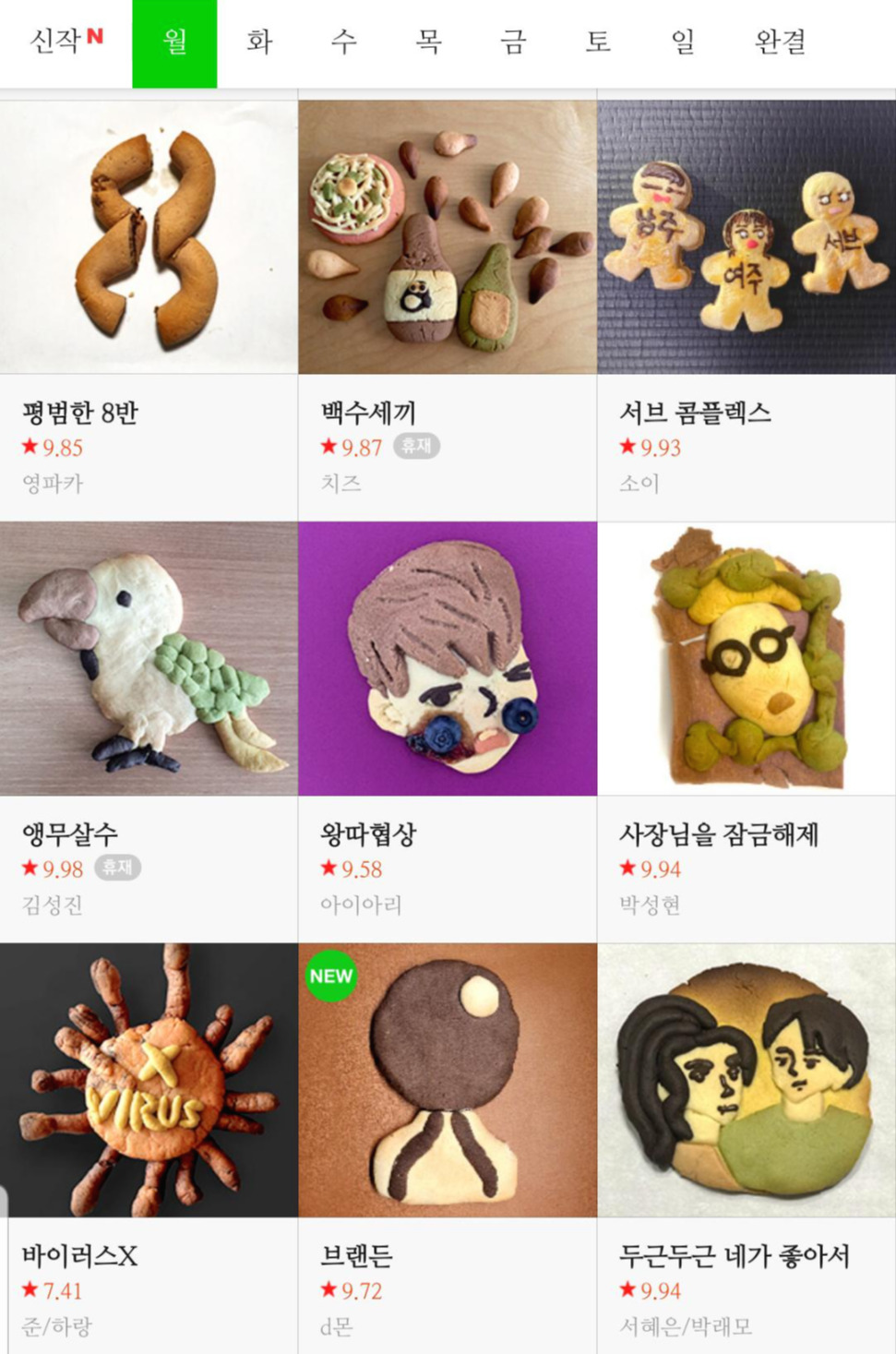The width and height of the screenshot is (896, 1354).
Task: Click the NEW badge on 브랜든 thumbnail
Action: tap(331, 974)
